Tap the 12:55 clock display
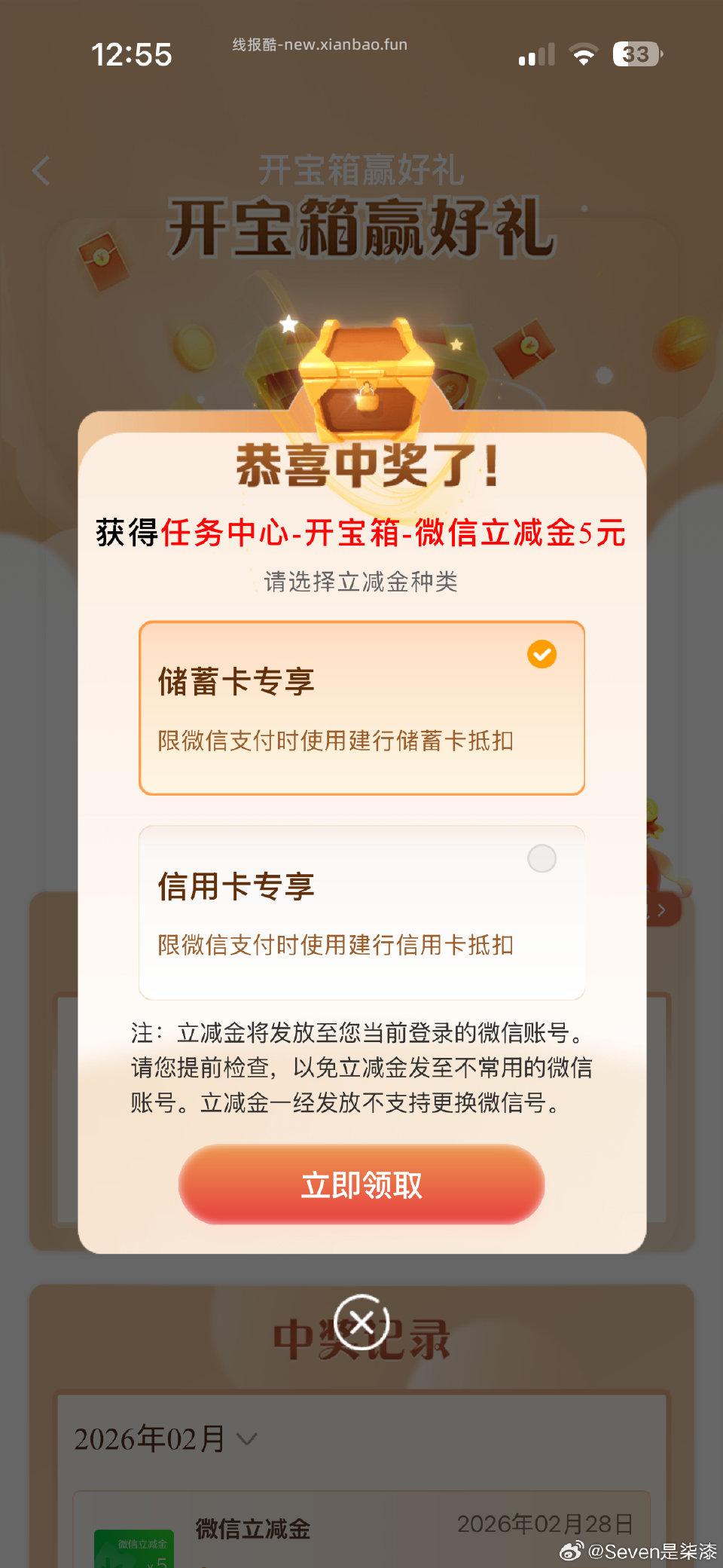 pos(132,54)
